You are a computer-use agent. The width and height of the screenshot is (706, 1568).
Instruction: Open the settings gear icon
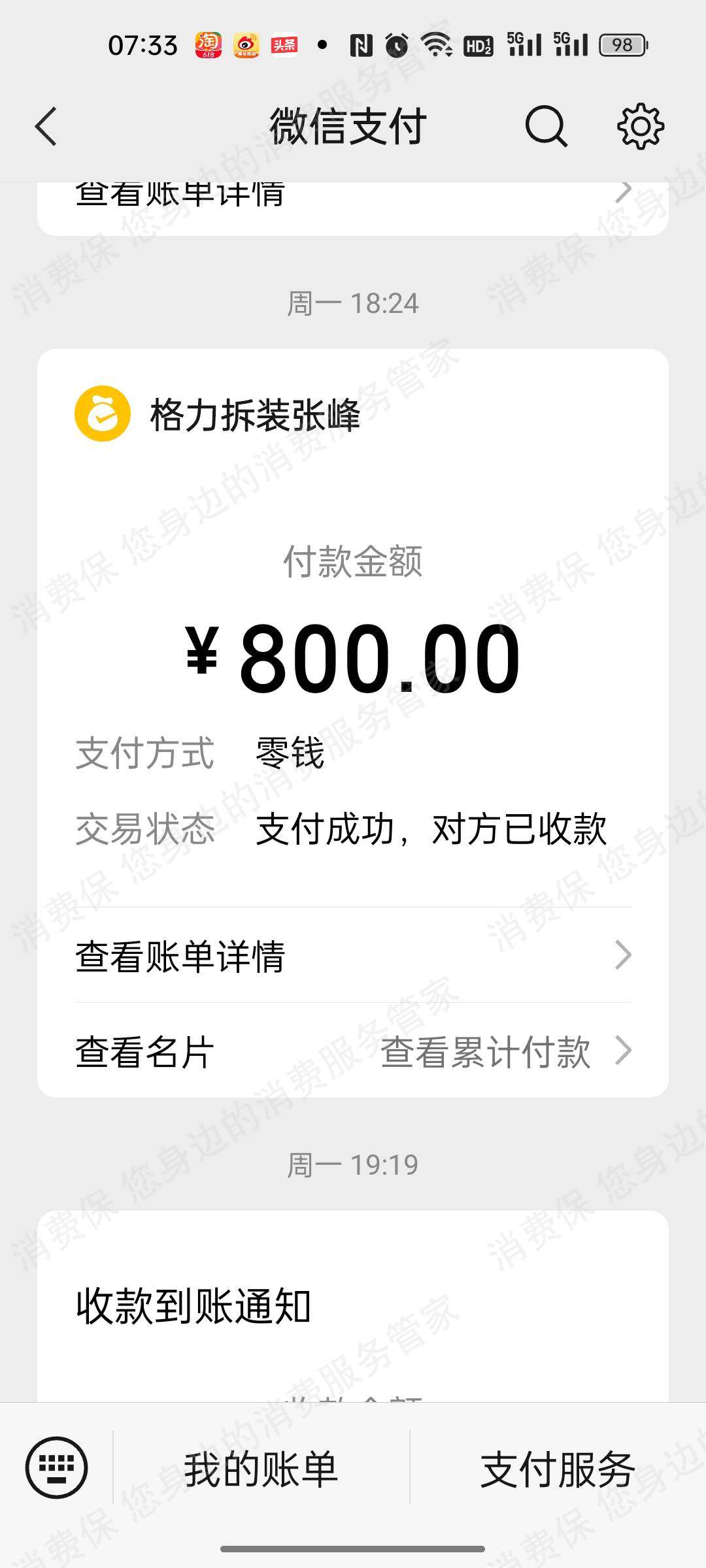pyautogui.click(x=640, y=126)
